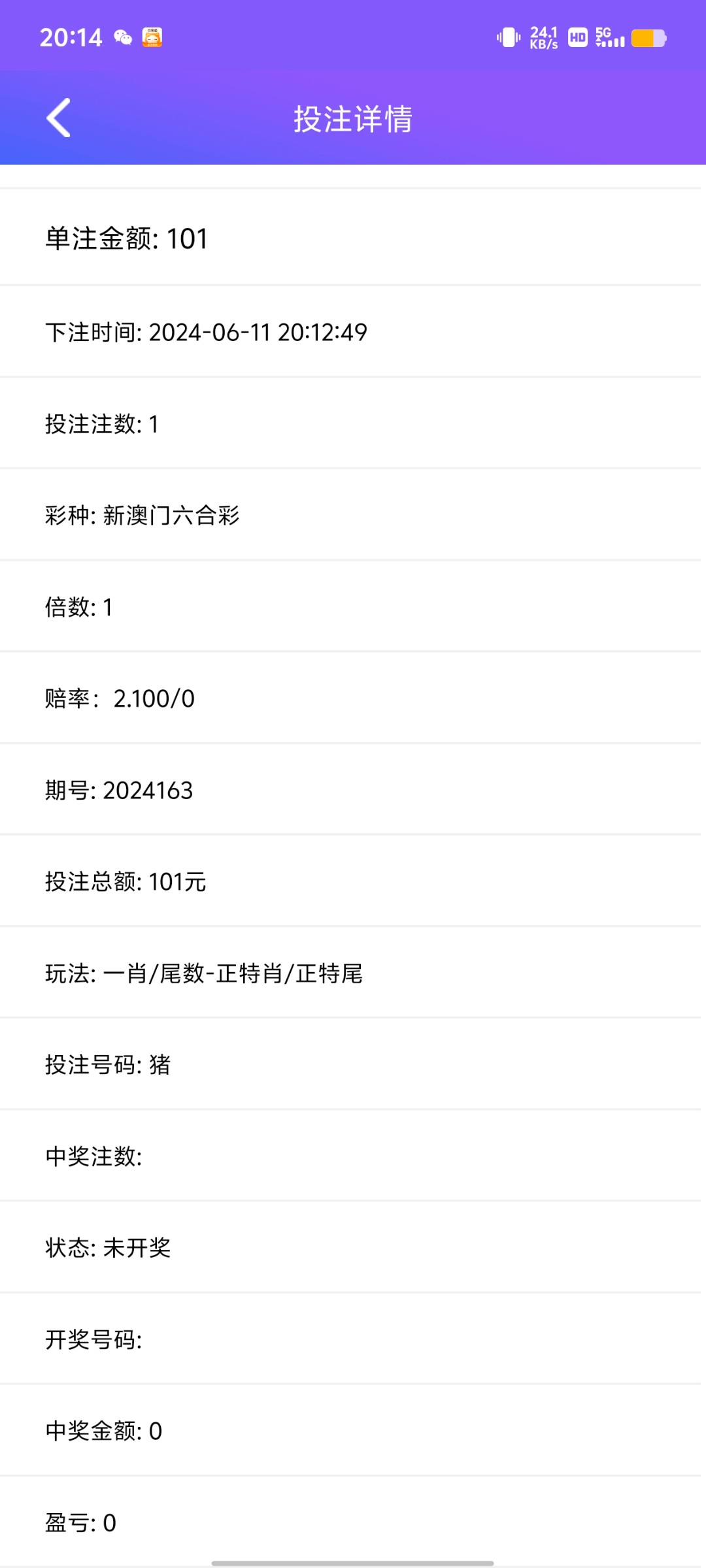
Task: Tap the back arrow to leave 投注详情
Action: pyautogui.click(x=58, y=118)
